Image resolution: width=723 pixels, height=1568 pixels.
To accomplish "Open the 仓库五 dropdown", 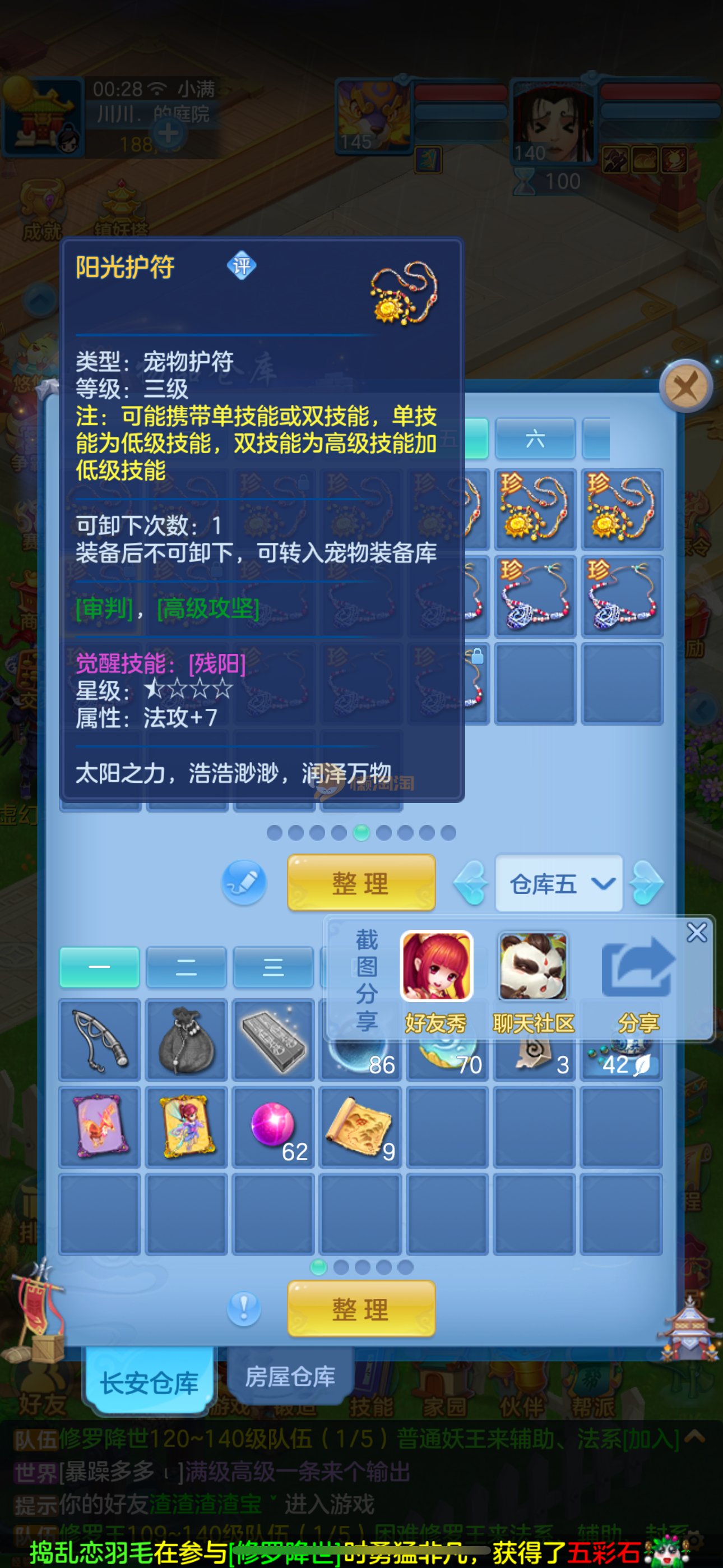I will [559, 883].
